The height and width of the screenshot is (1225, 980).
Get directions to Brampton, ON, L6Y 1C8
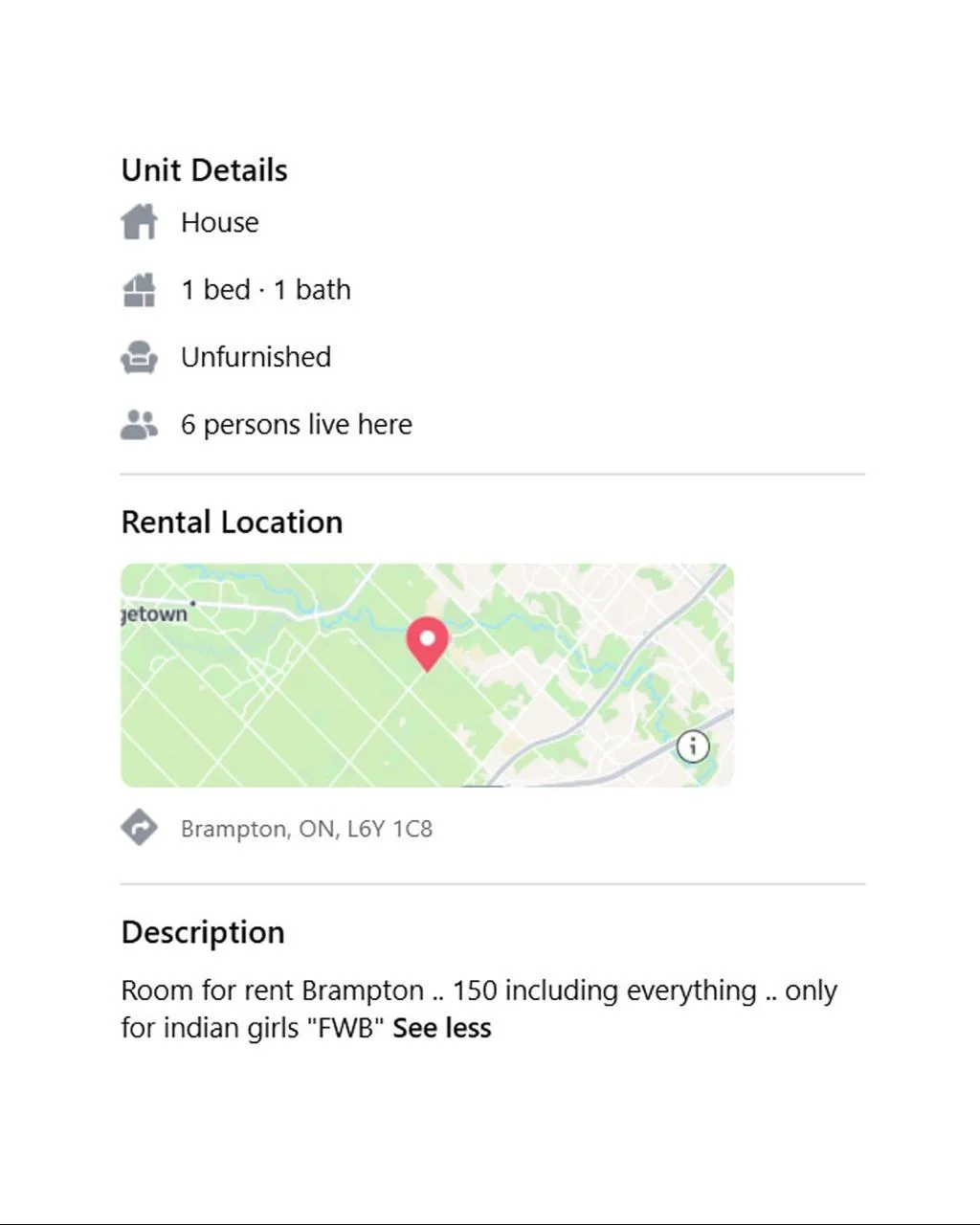pos(140,828)
